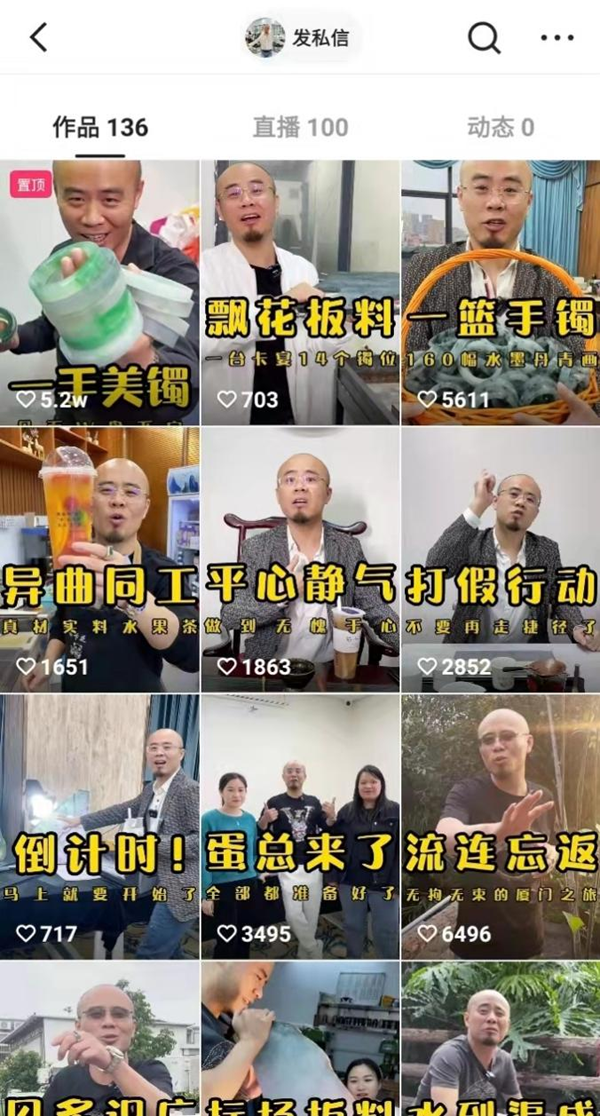Watch the 平心静气 video
The height and width of the screenshot is (1116, 600).
point(300,560)
